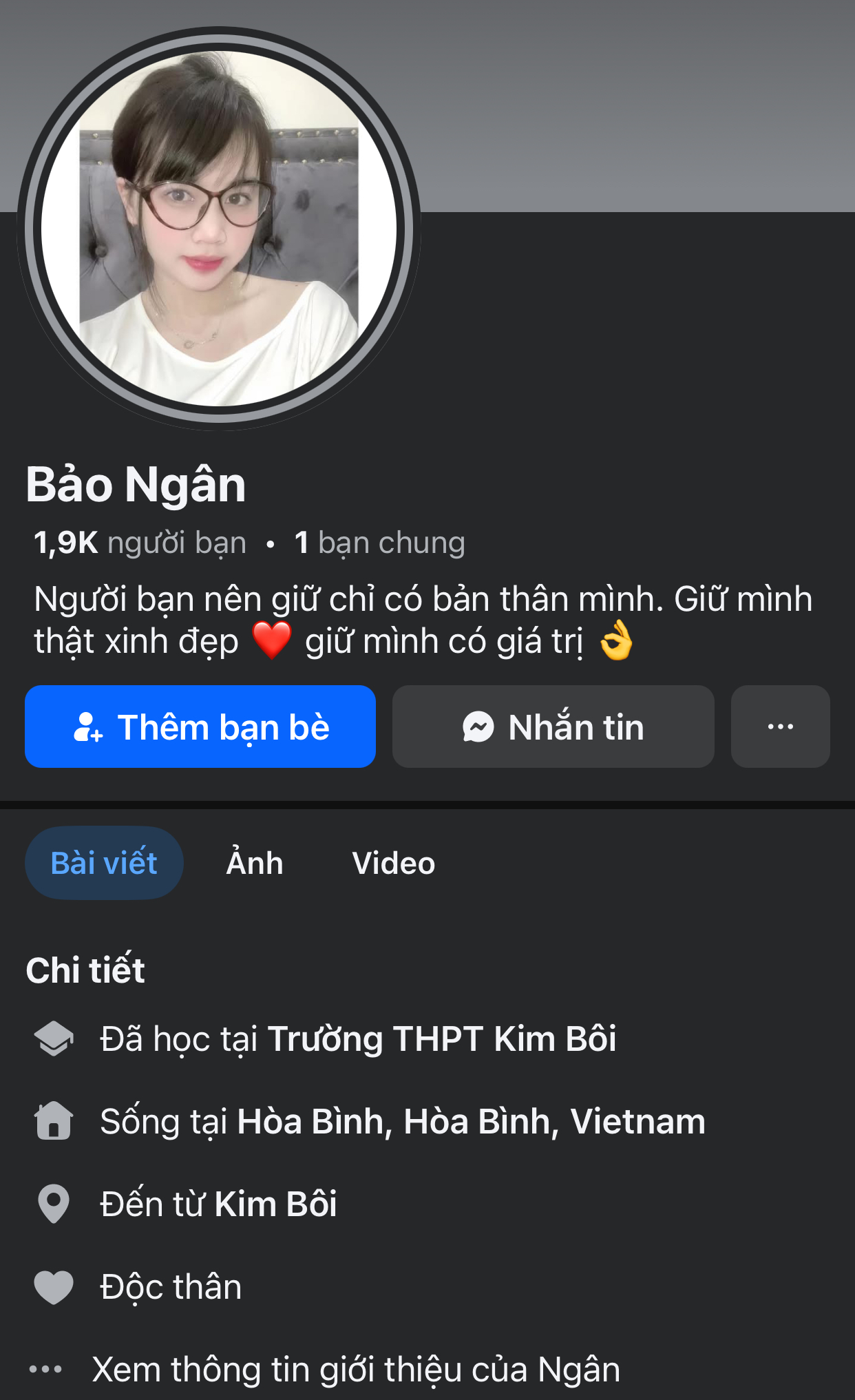This screenshot has width=855, height=1400.
Task: Open the three-dot more options button
Action: pyautogui.click(x=780, y=727)
